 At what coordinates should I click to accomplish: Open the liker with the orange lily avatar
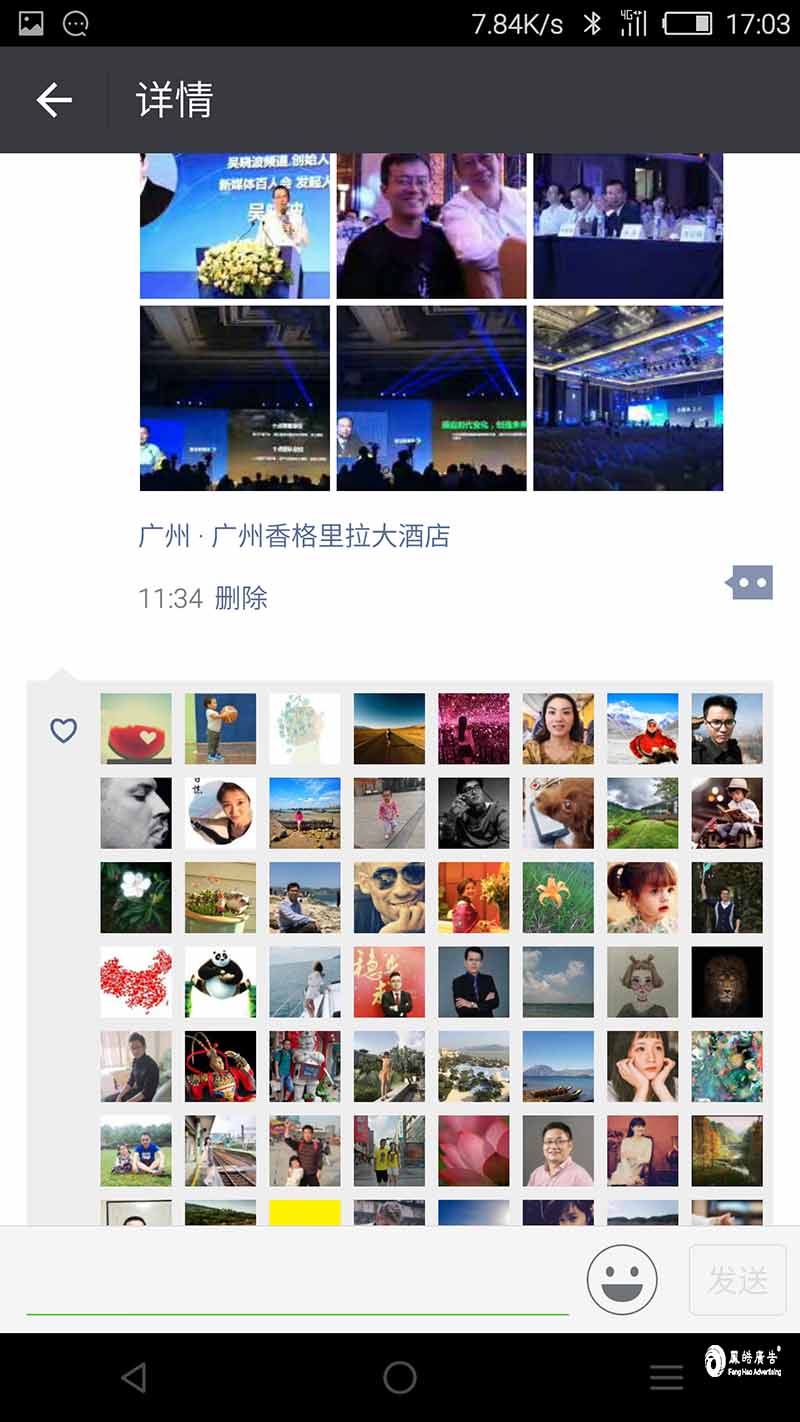558,897
